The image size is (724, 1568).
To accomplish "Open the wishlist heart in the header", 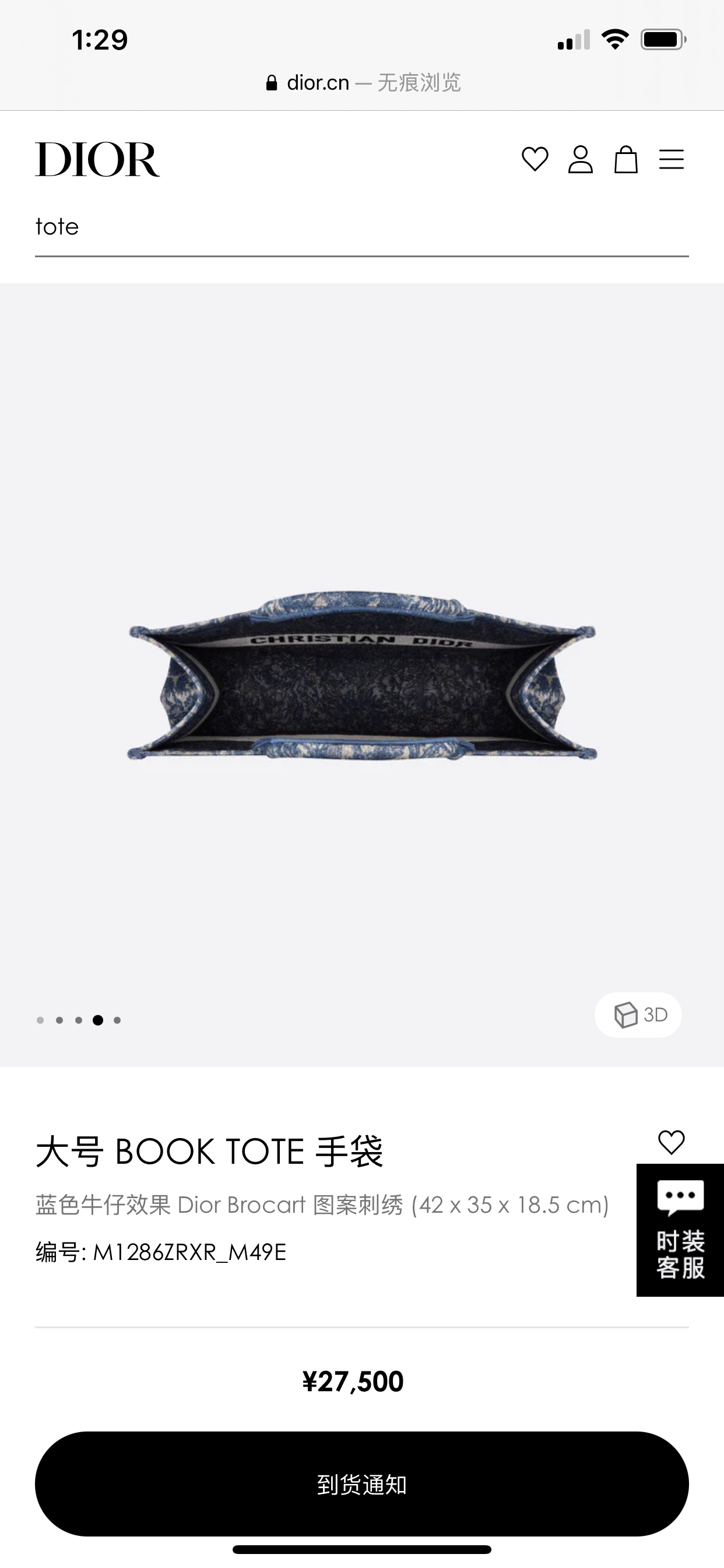I will tap(535, 159).
